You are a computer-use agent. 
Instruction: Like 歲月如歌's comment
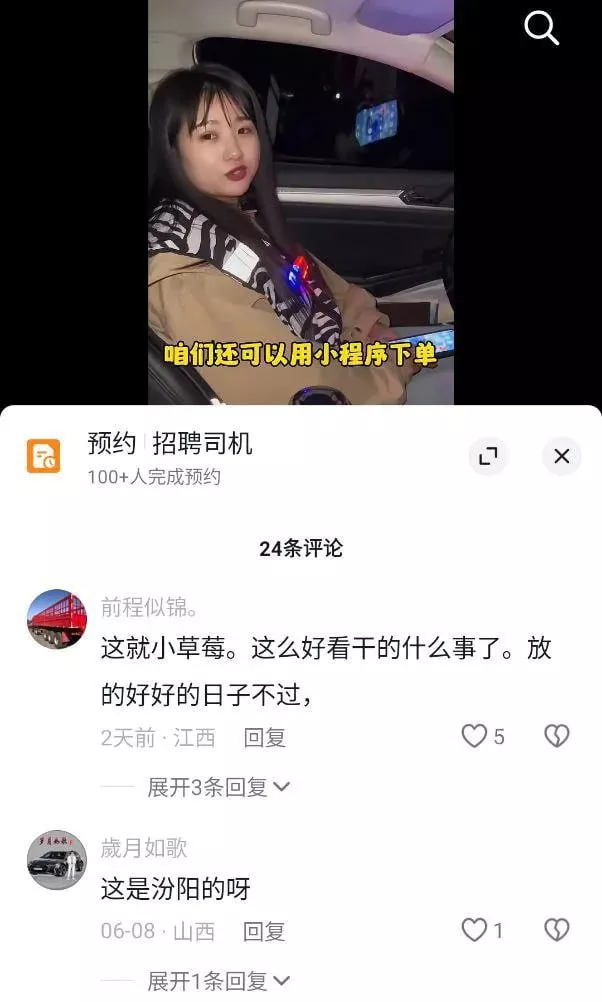474,930
